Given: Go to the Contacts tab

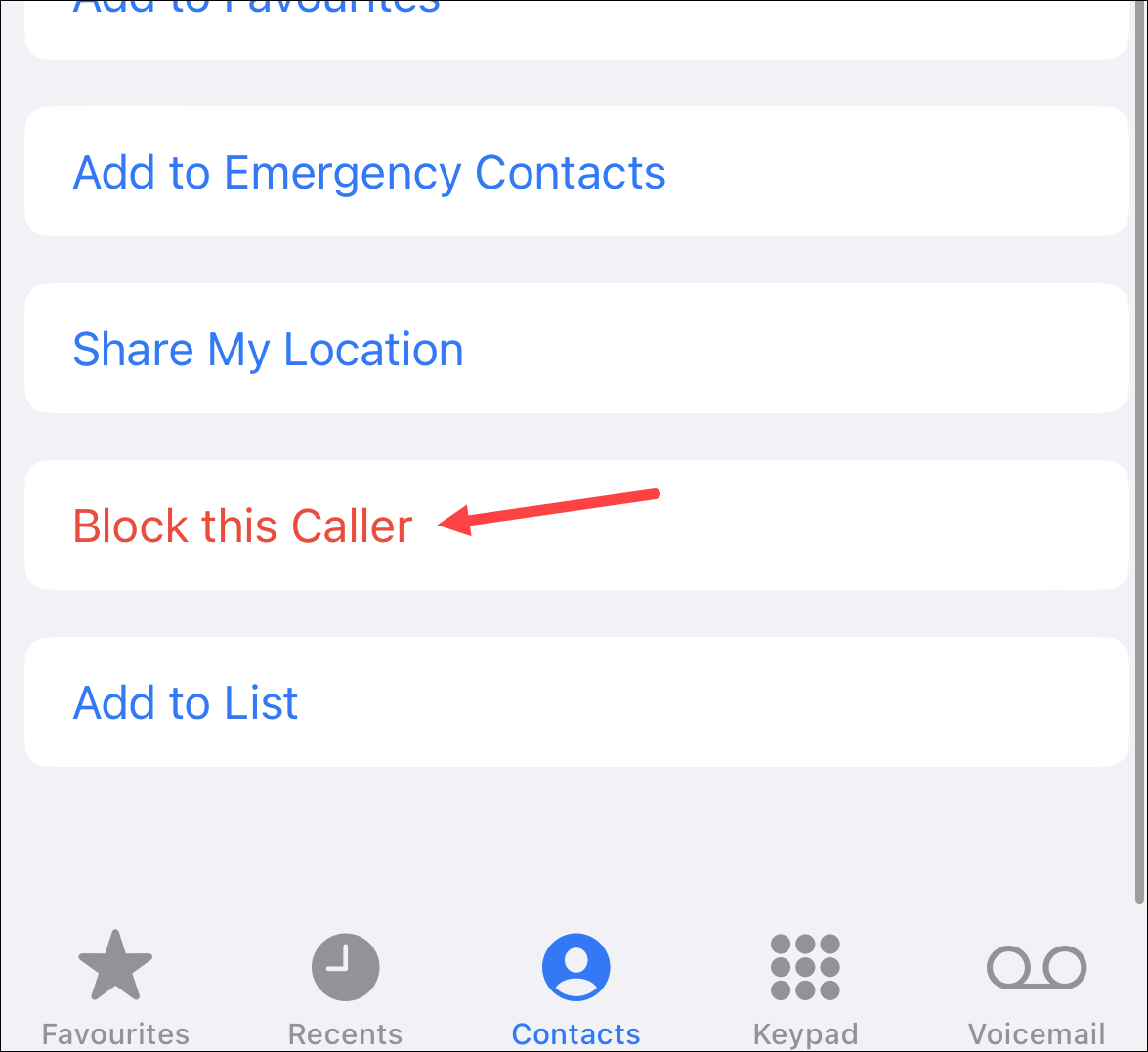Looking at the screenshot, I should (575, 987).
